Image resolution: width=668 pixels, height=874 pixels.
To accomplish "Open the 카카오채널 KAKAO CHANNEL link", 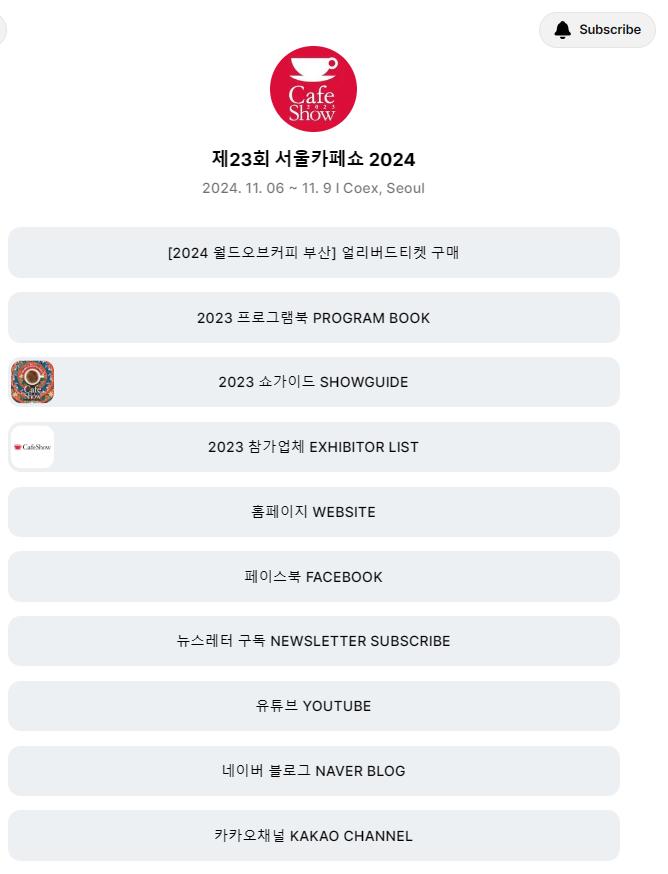I will click(x=313, y=836).
